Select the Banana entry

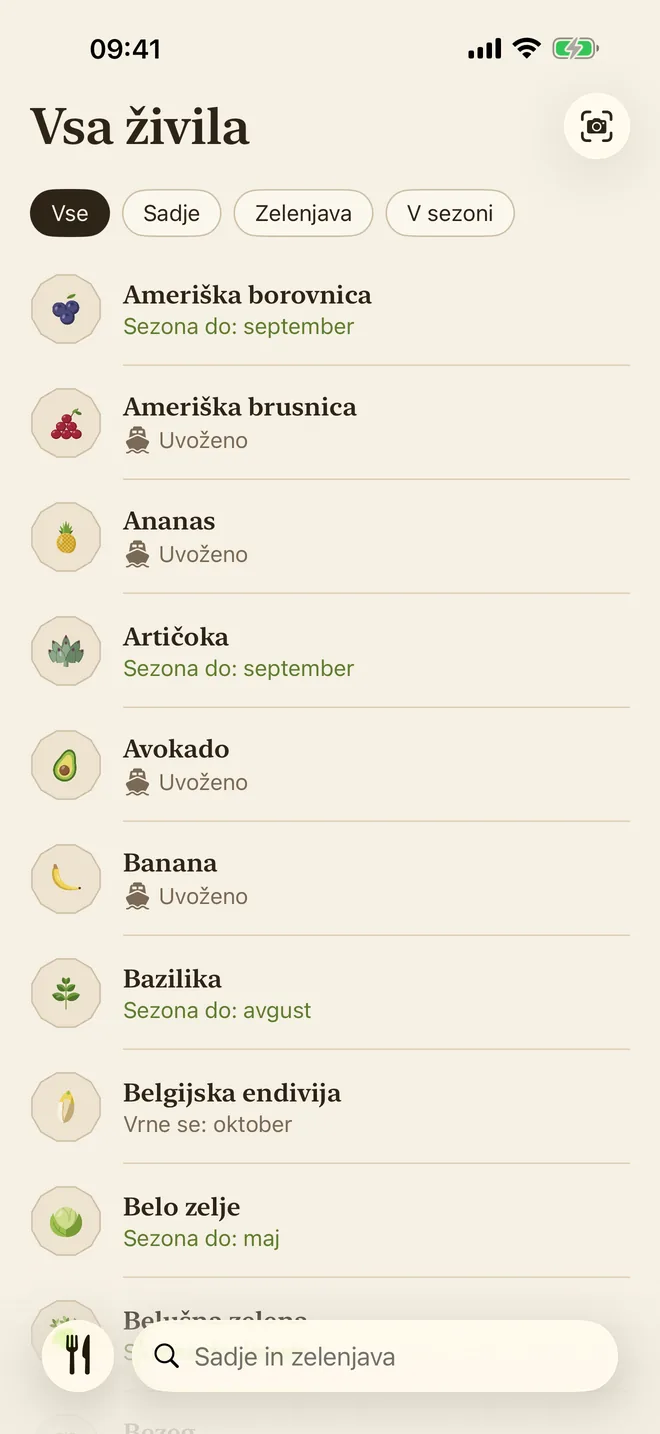(x=330, y=879)
